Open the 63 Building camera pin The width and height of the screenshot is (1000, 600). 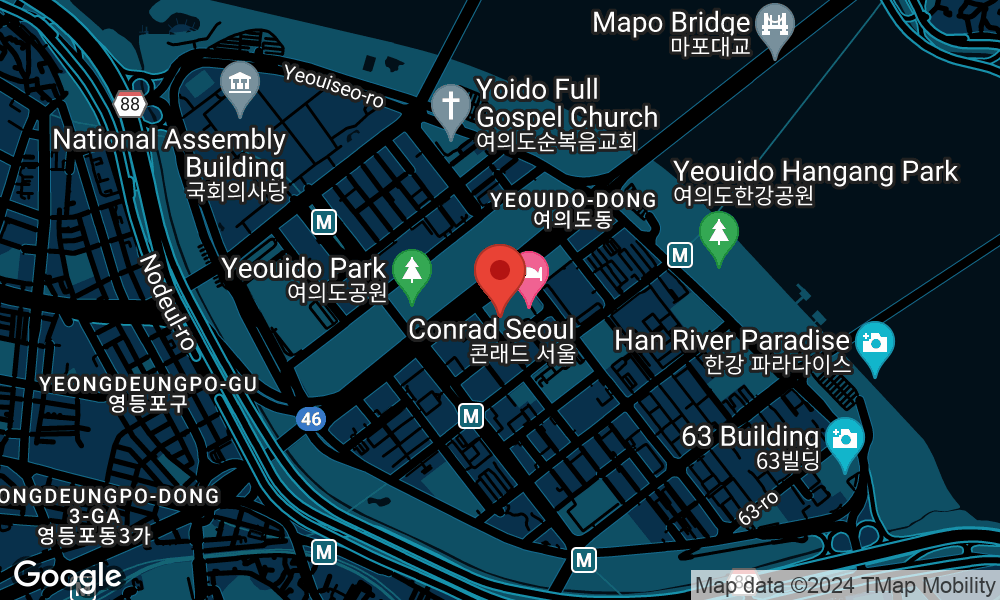pos(845,439)
